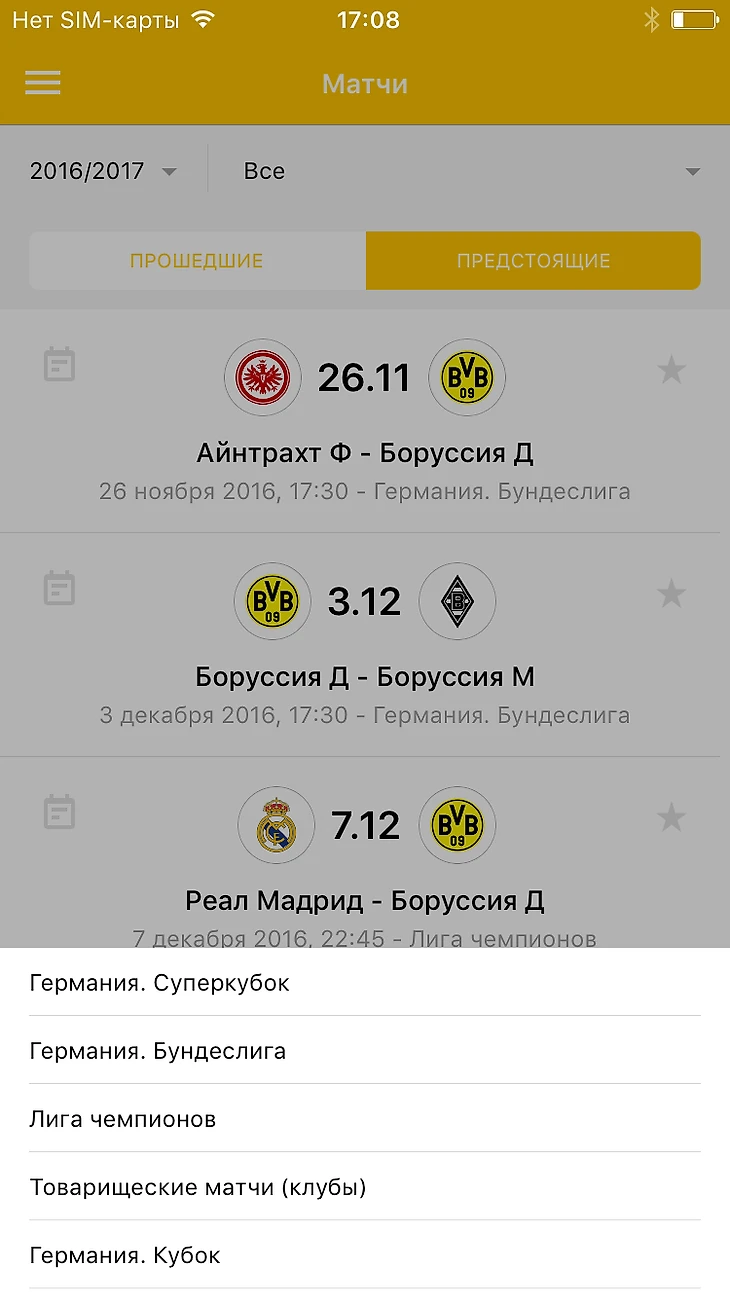Expand the 2016/2017 season dropdown

(x=104, y=171)
